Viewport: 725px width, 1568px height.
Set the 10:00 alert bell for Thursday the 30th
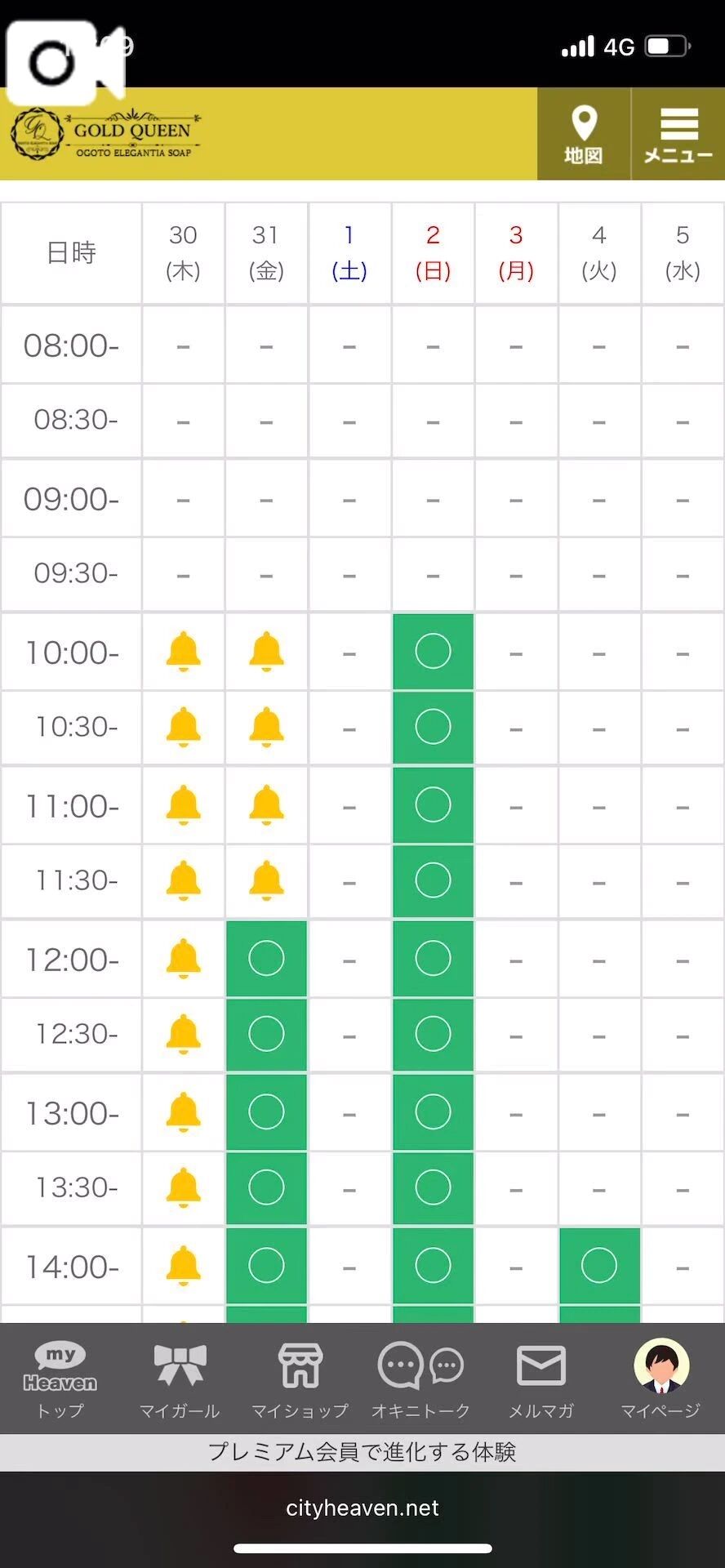(x=183, y=652)
